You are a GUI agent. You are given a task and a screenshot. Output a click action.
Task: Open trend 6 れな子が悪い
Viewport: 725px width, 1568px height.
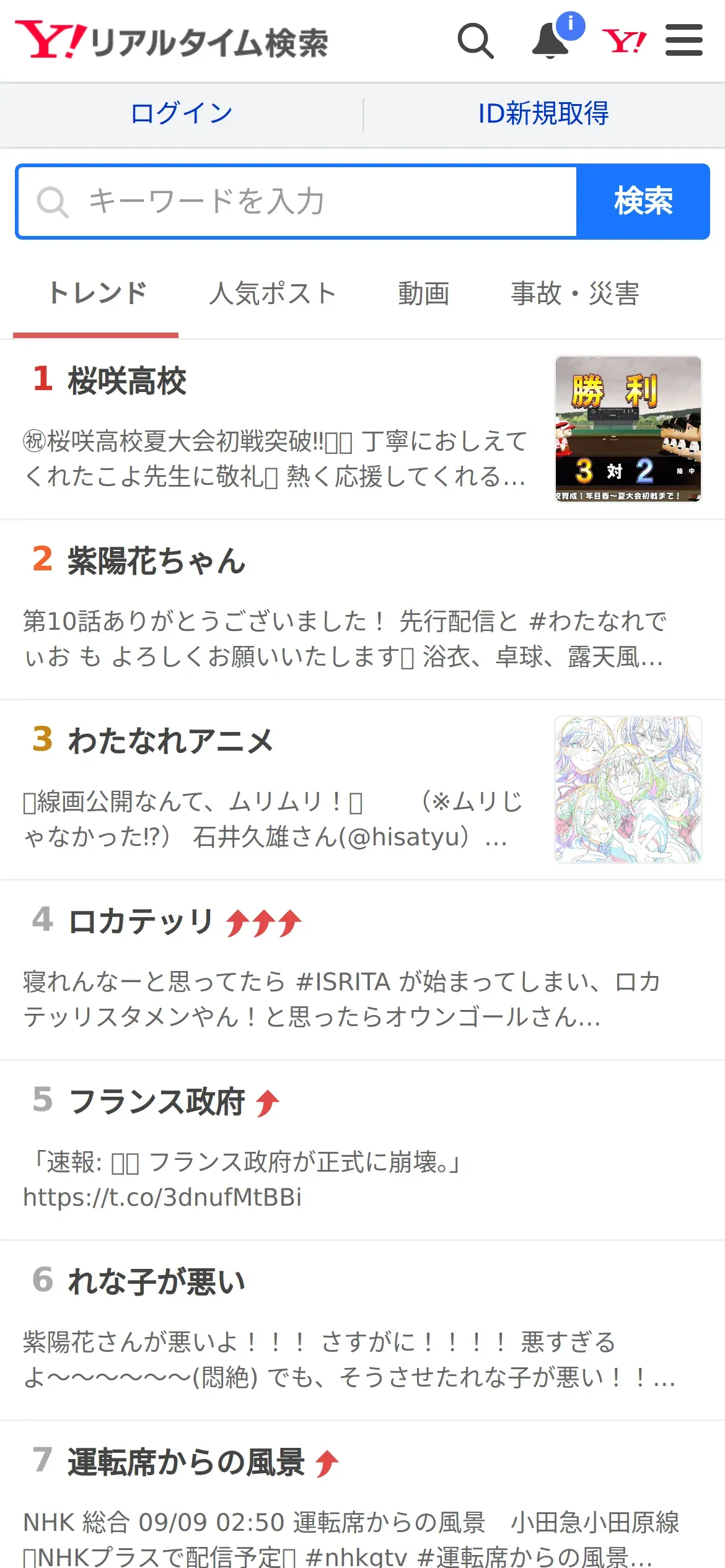[x=362, y=1330]
